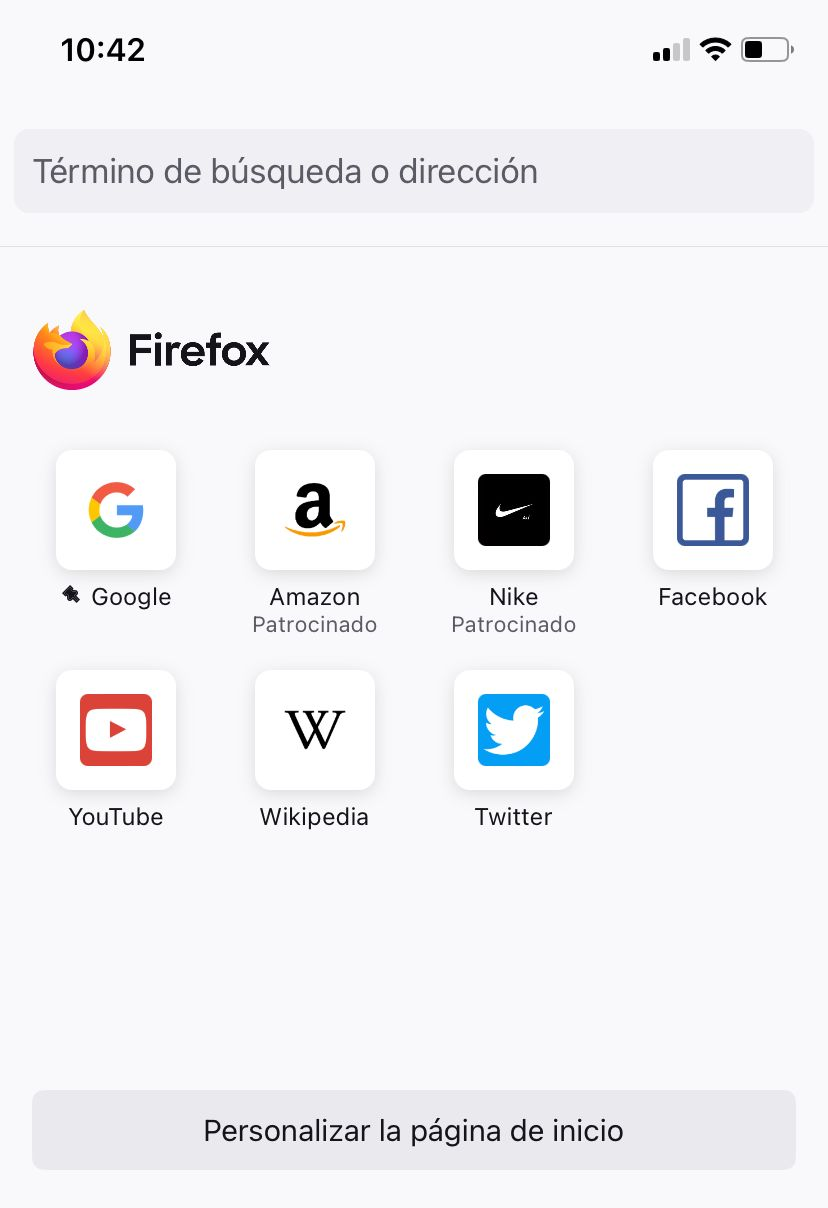Open the sponsored Nike shortcut
The width and height of the screenshot is (828, 1208).
click(514, 510)
